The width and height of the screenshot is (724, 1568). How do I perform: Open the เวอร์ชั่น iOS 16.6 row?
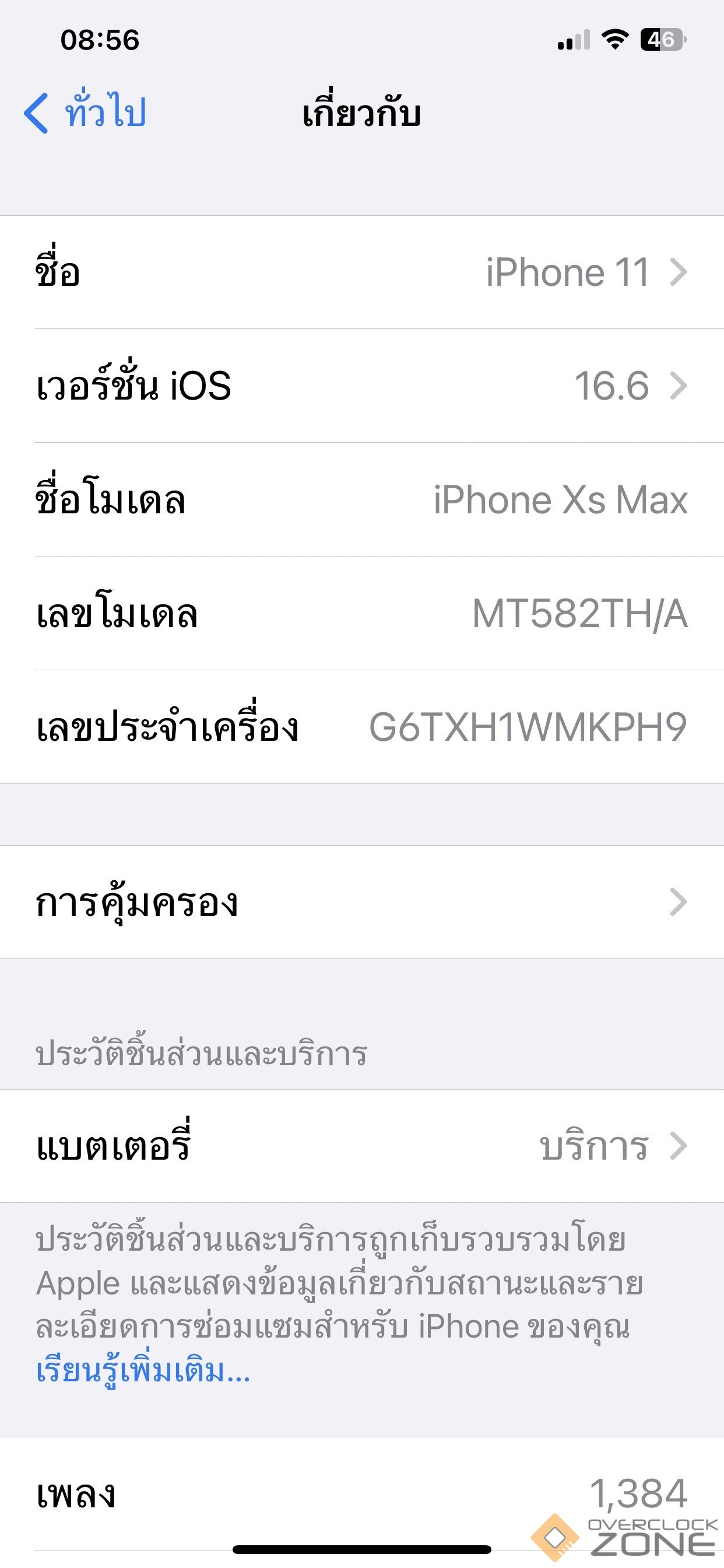pyautogui.click(x=361, y=386)
